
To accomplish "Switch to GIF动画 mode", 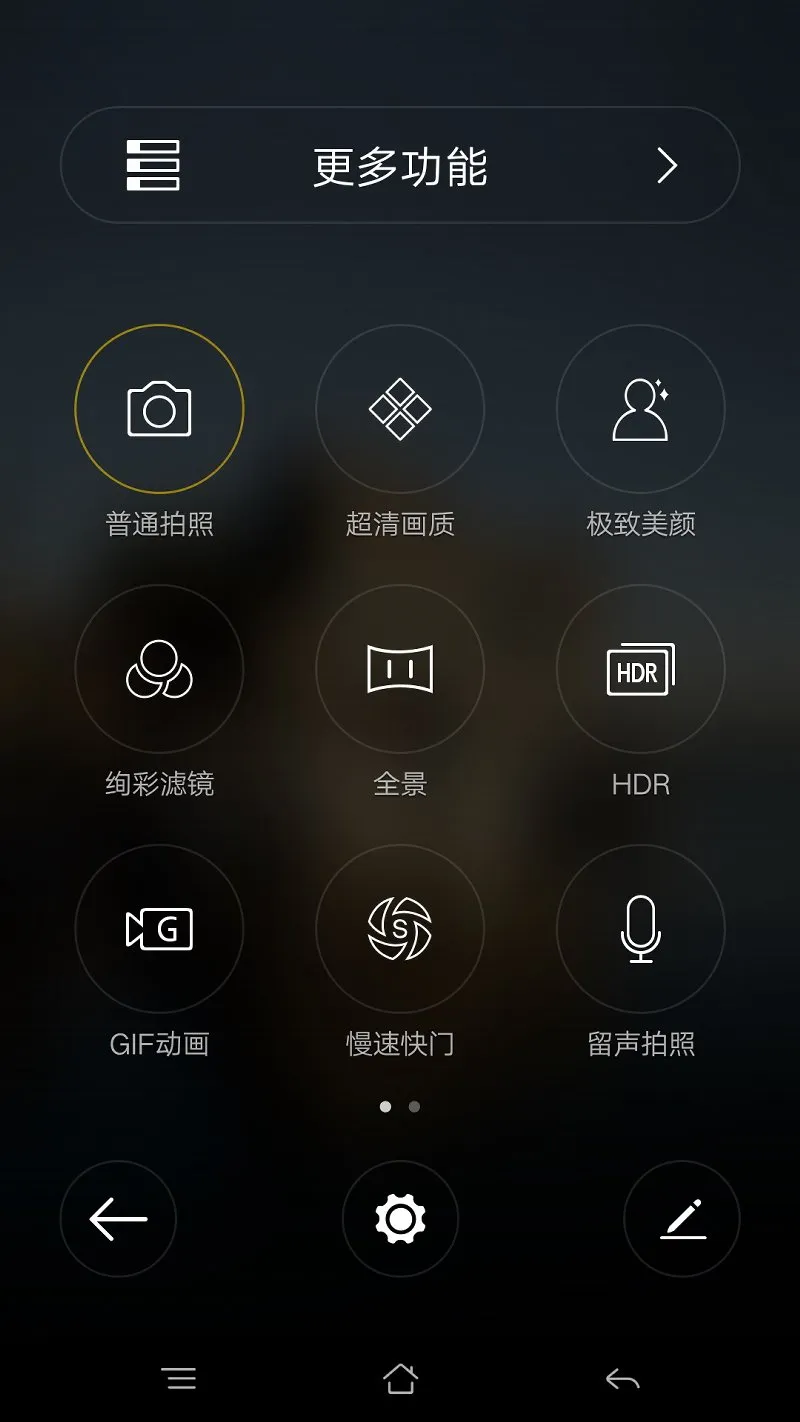I will point(159,929).
